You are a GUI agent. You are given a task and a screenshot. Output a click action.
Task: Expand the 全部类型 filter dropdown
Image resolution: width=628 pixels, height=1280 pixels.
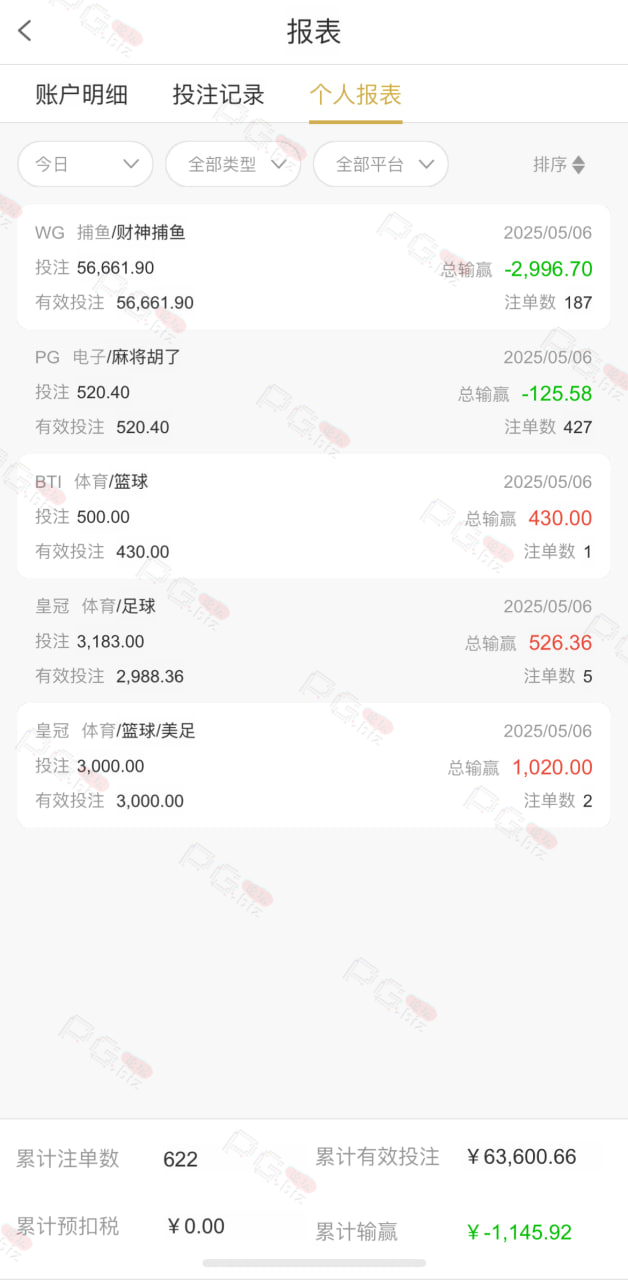[x=233, y=164]
